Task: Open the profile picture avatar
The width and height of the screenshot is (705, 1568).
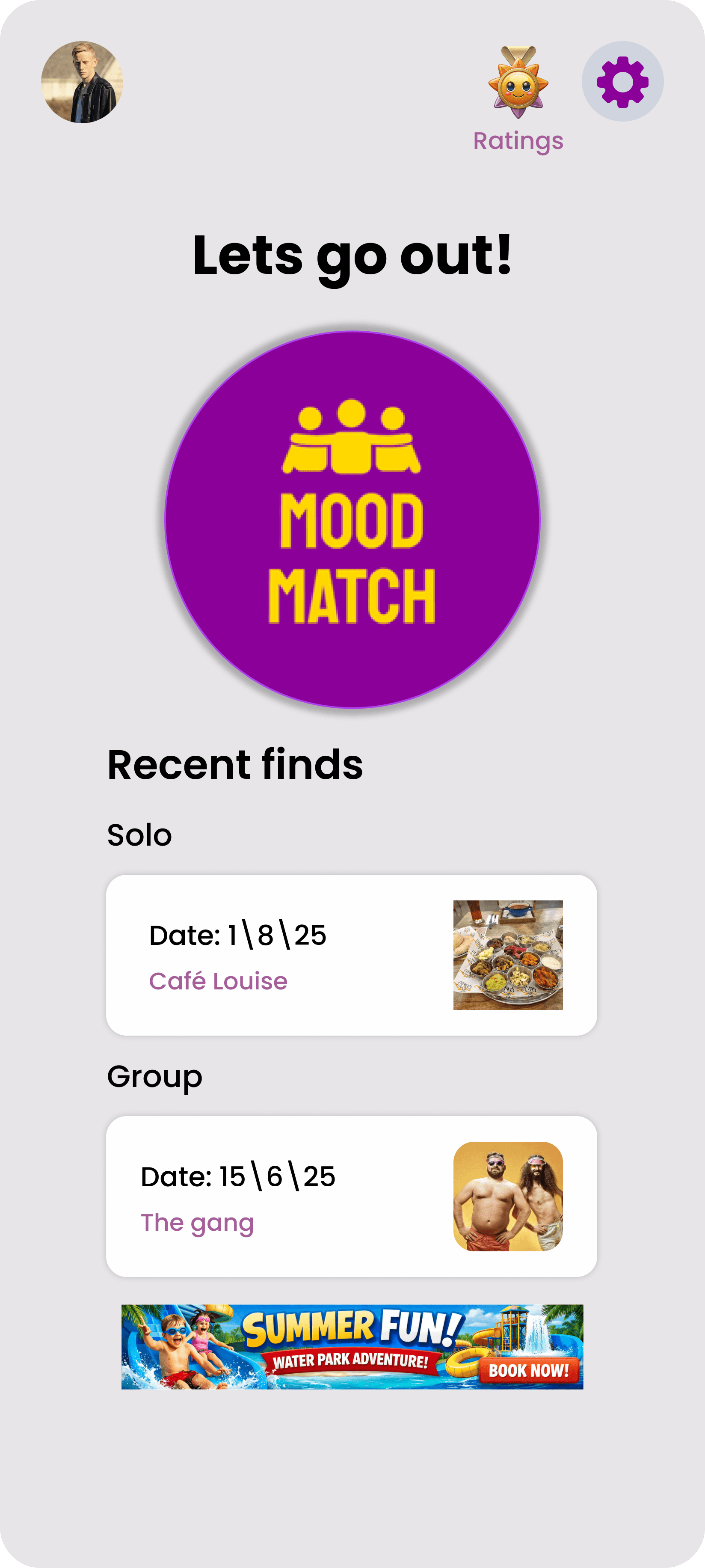Action: pyautogui.click(x=82, y=82)
